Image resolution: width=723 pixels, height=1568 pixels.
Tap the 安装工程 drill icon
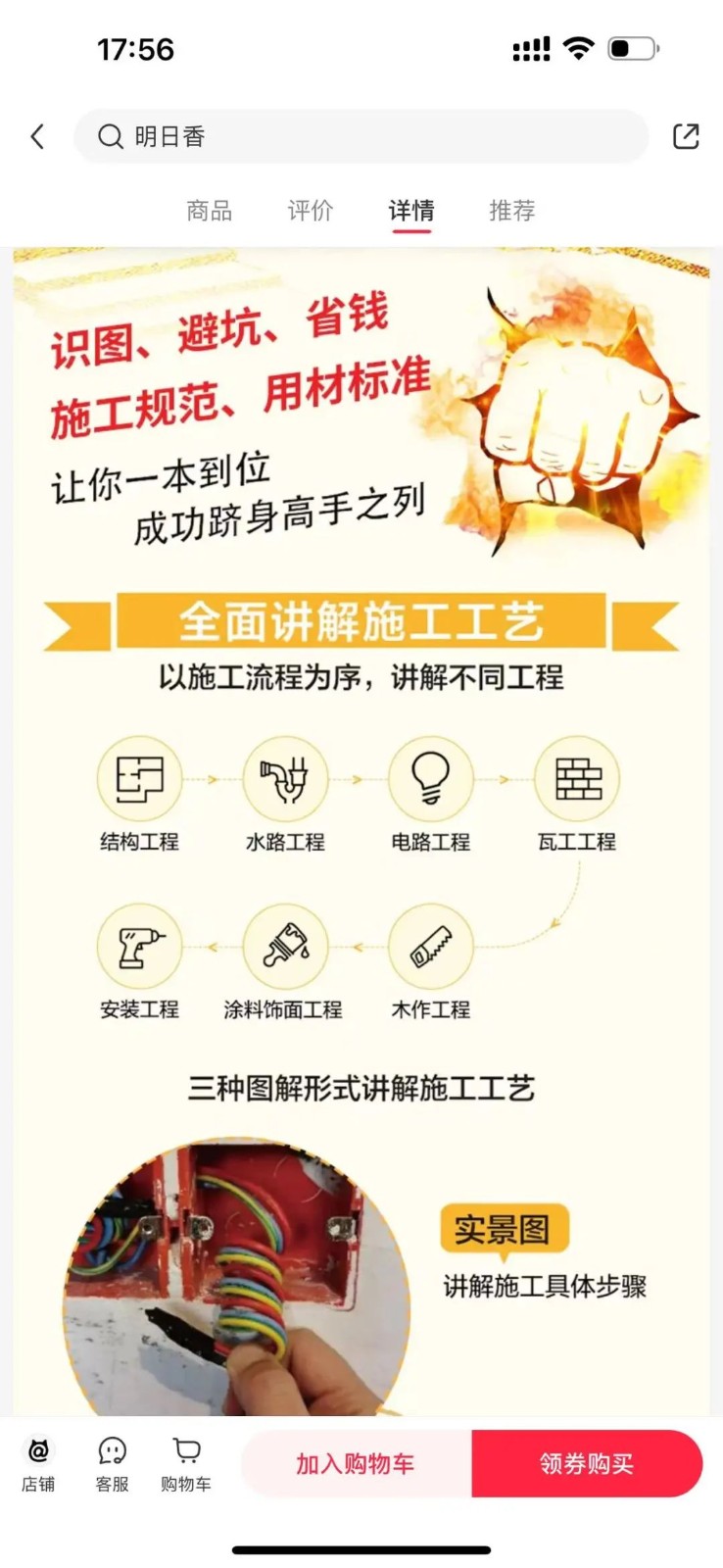[x=139, y=945]
